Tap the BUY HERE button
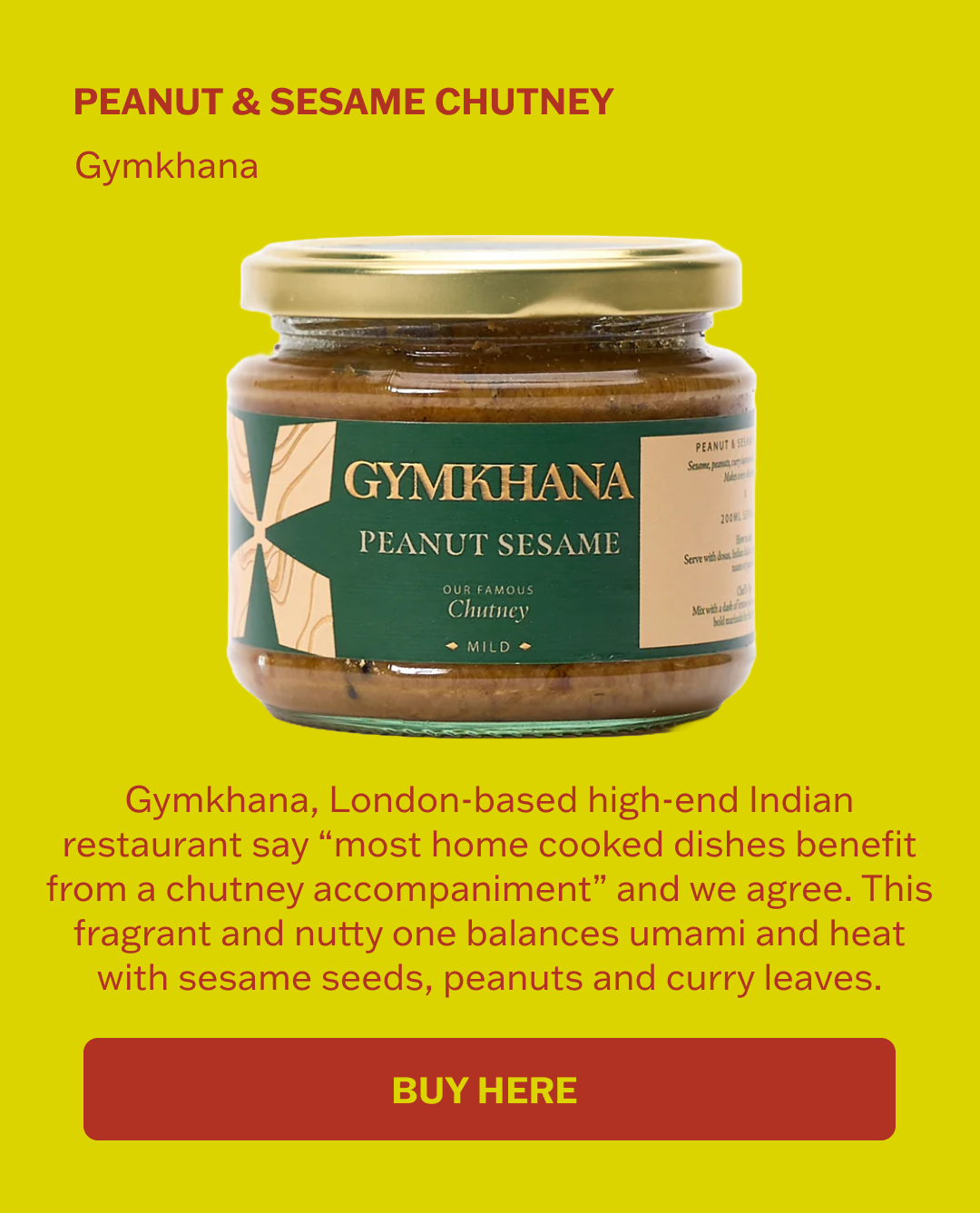Screen dimensions: 980x1213 tap(489, 1089)
